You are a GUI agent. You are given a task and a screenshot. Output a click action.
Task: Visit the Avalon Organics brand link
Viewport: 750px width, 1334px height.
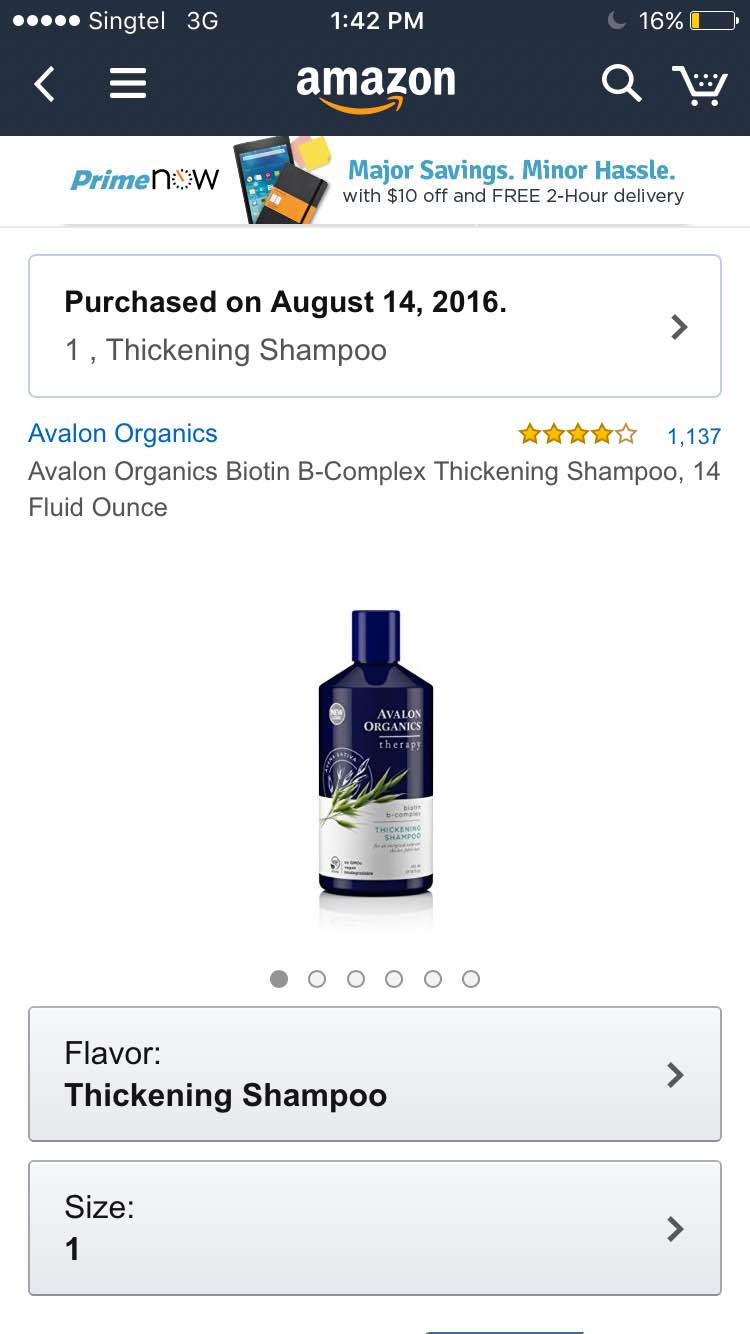(123, 434)
